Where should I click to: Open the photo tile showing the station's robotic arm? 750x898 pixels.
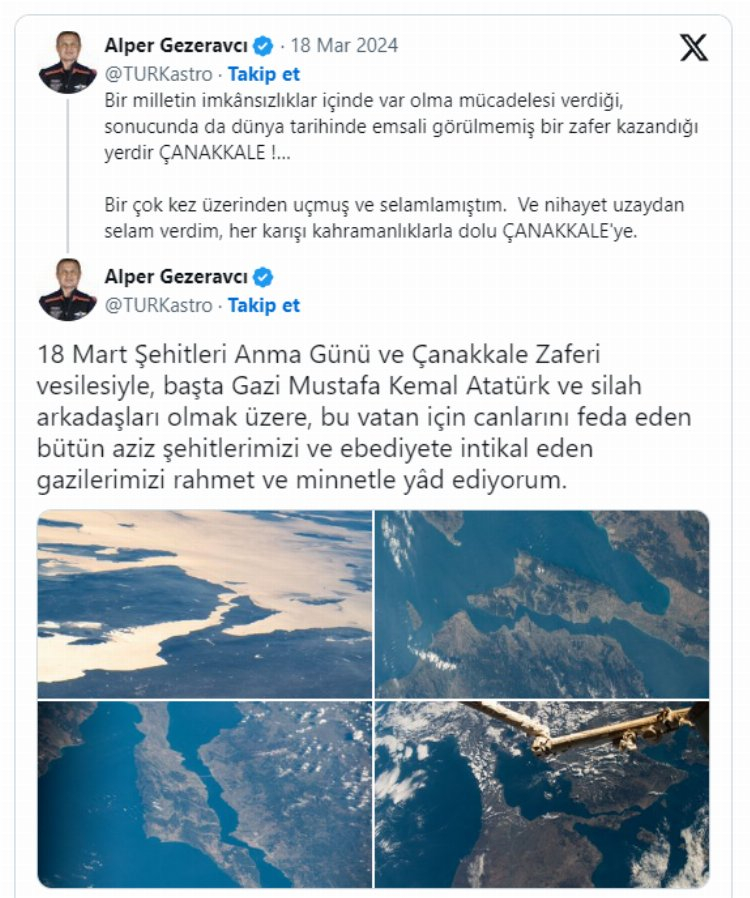point(541,794)
